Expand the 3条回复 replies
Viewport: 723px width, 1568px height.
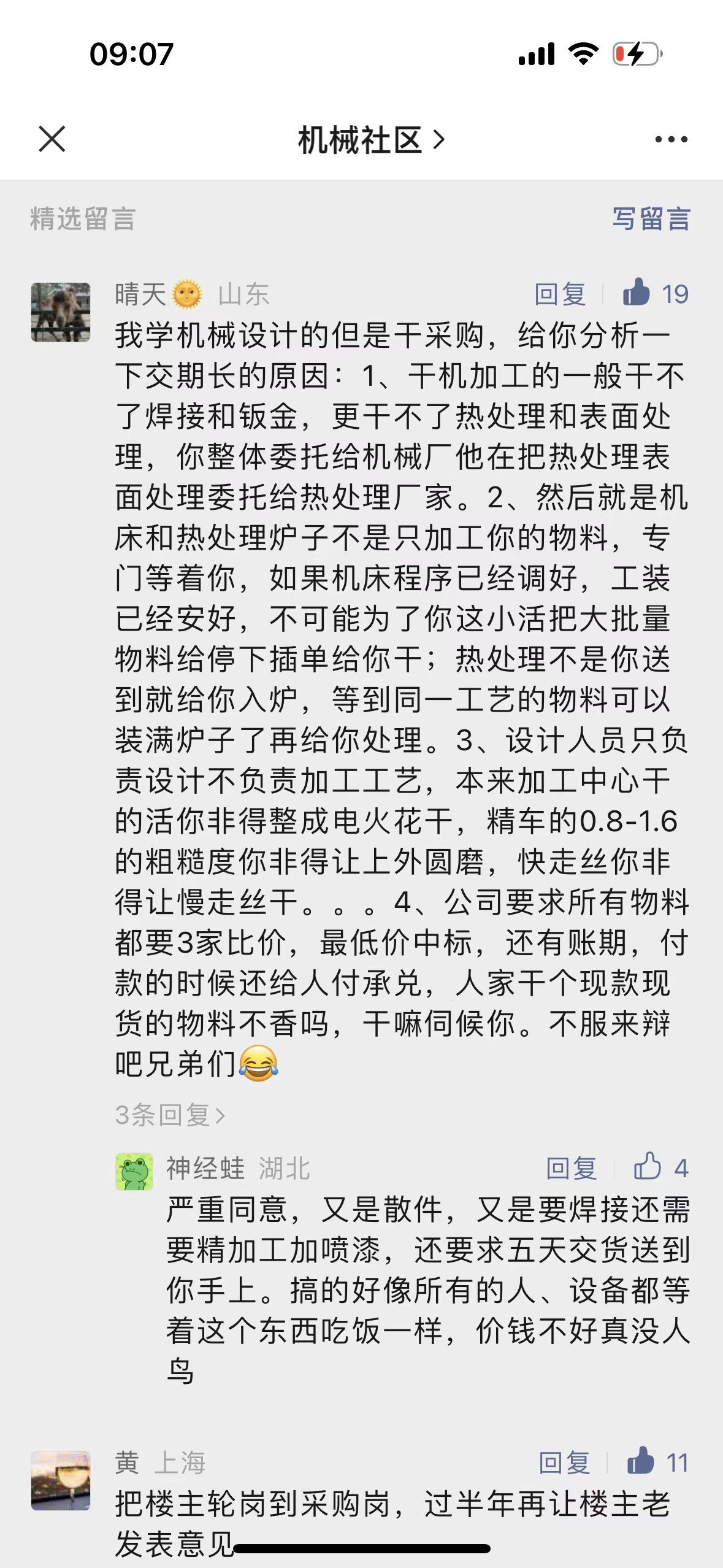pos(170,1115)
